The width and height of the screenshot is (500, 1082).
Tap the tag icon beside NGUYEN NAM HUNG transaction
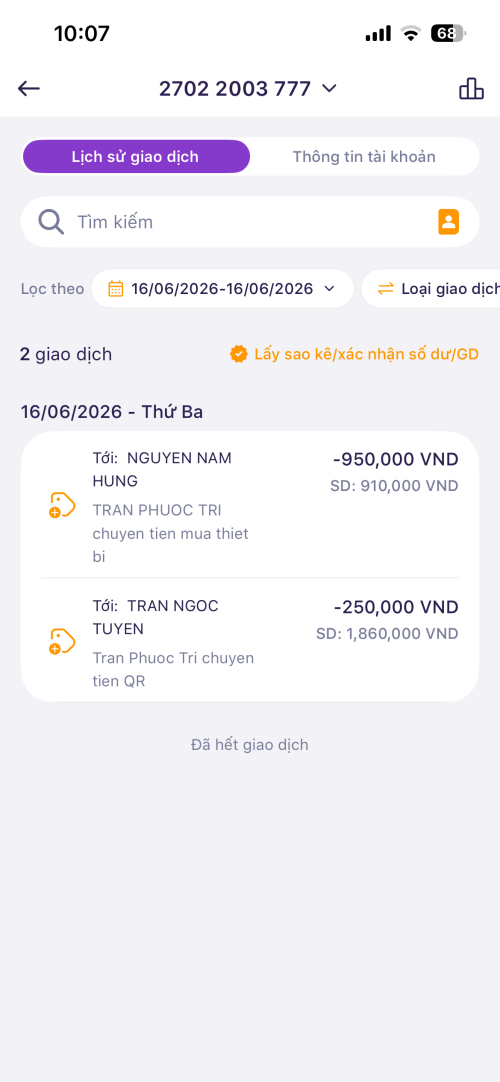click(x=61, y=505)
